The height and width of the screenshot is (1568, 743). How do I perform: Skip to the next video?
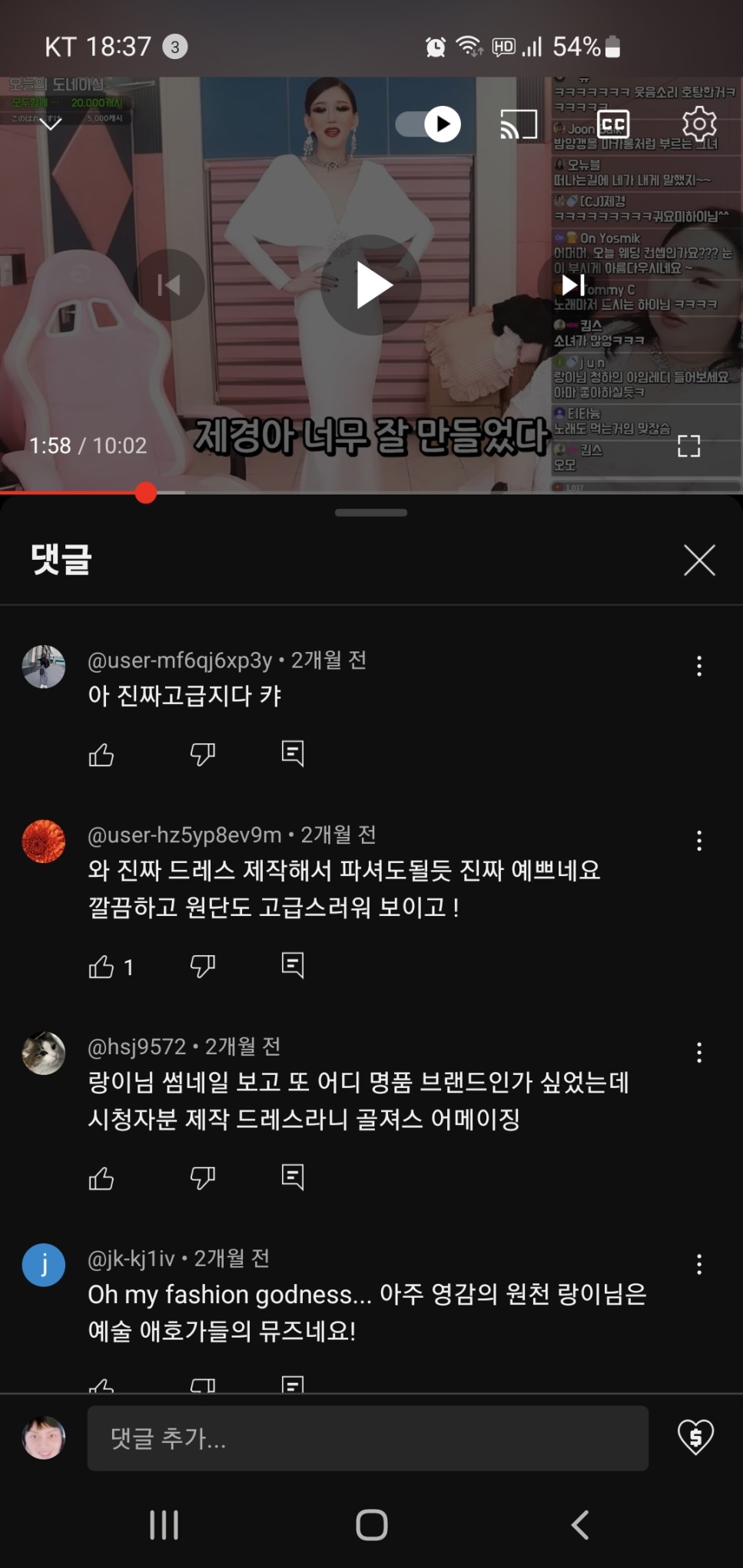[x=573, y=286]
